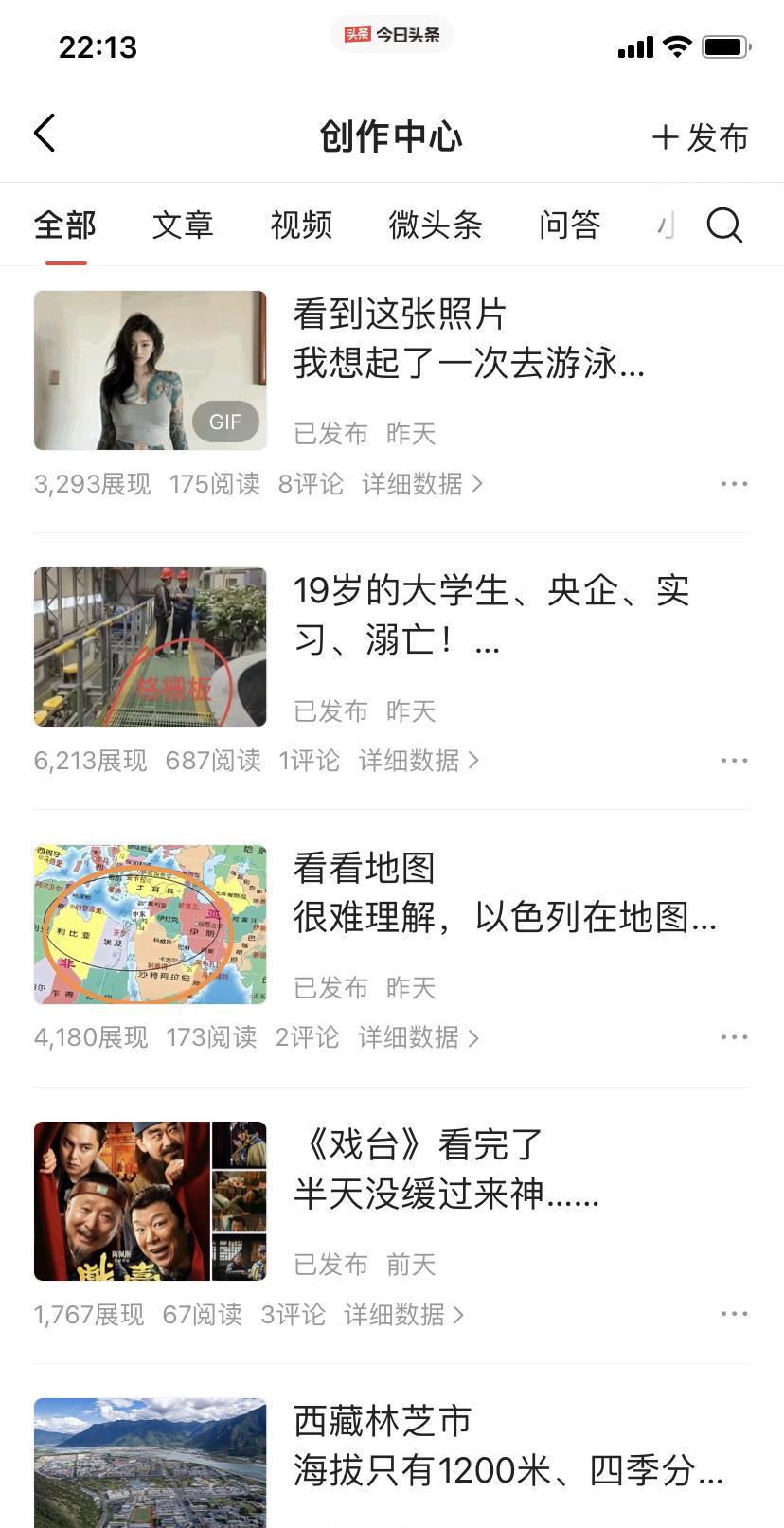
Task: Open the post 看到这张照片
Action: [469, 339]
